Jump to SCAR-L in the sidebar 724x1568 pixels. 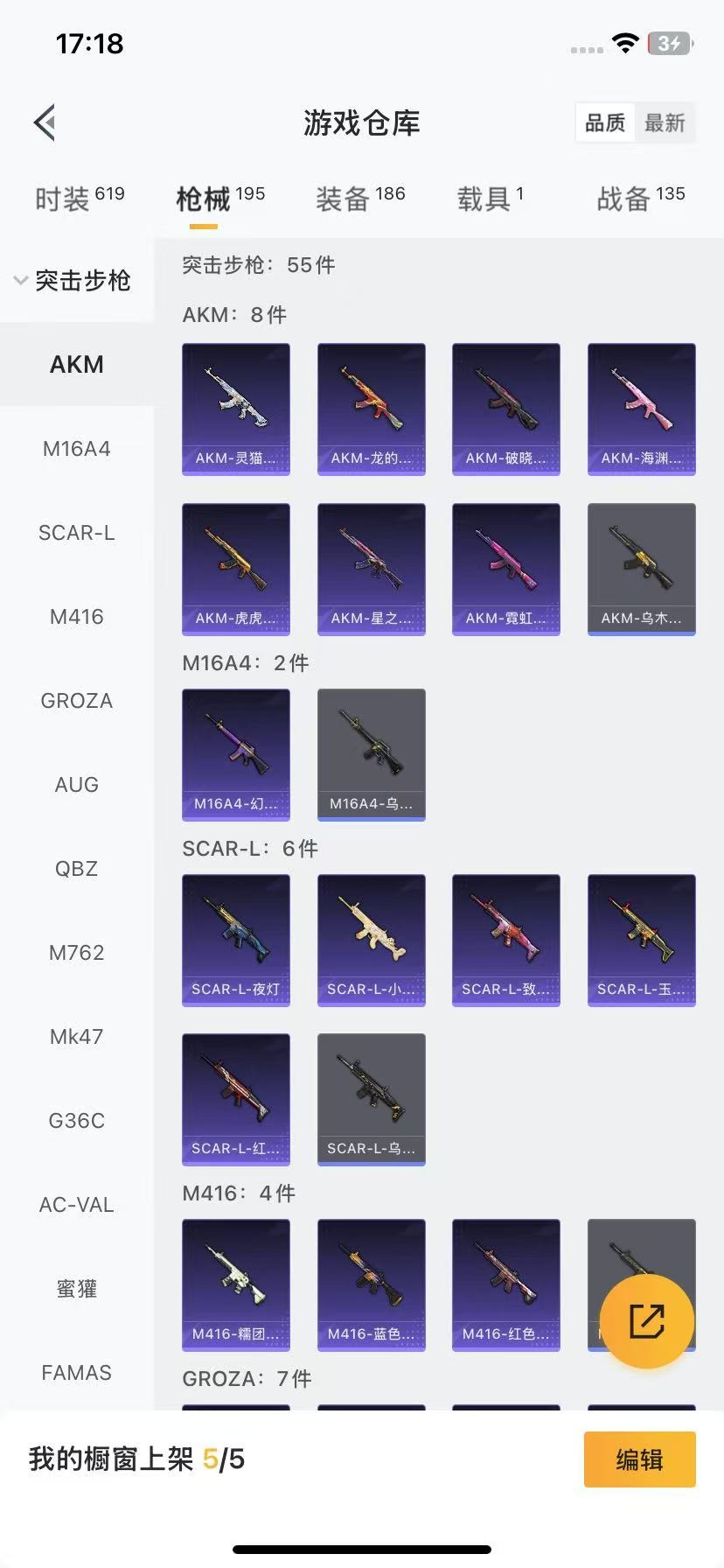point(77,533)
